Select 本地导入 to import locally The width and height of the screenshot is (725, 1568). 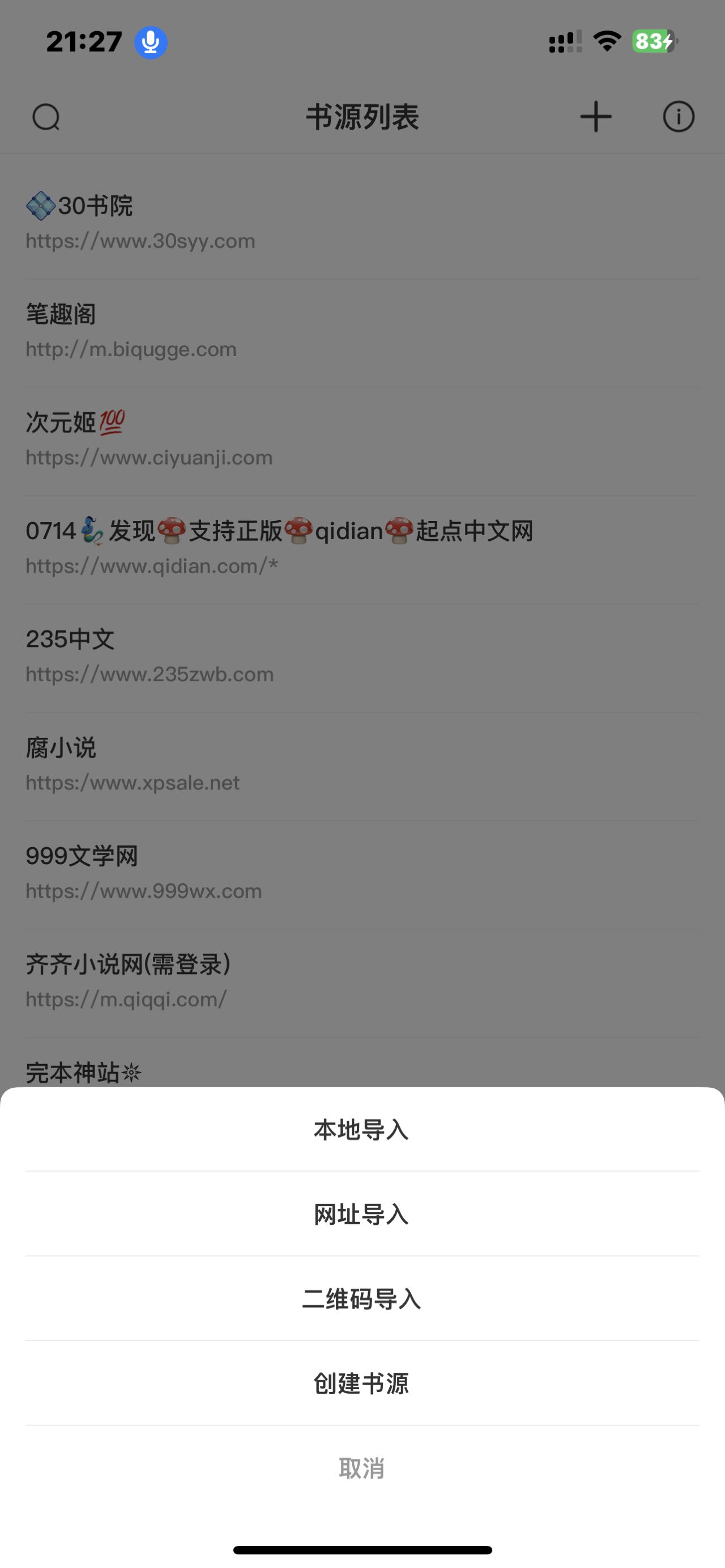click(x=361, y=1130)
